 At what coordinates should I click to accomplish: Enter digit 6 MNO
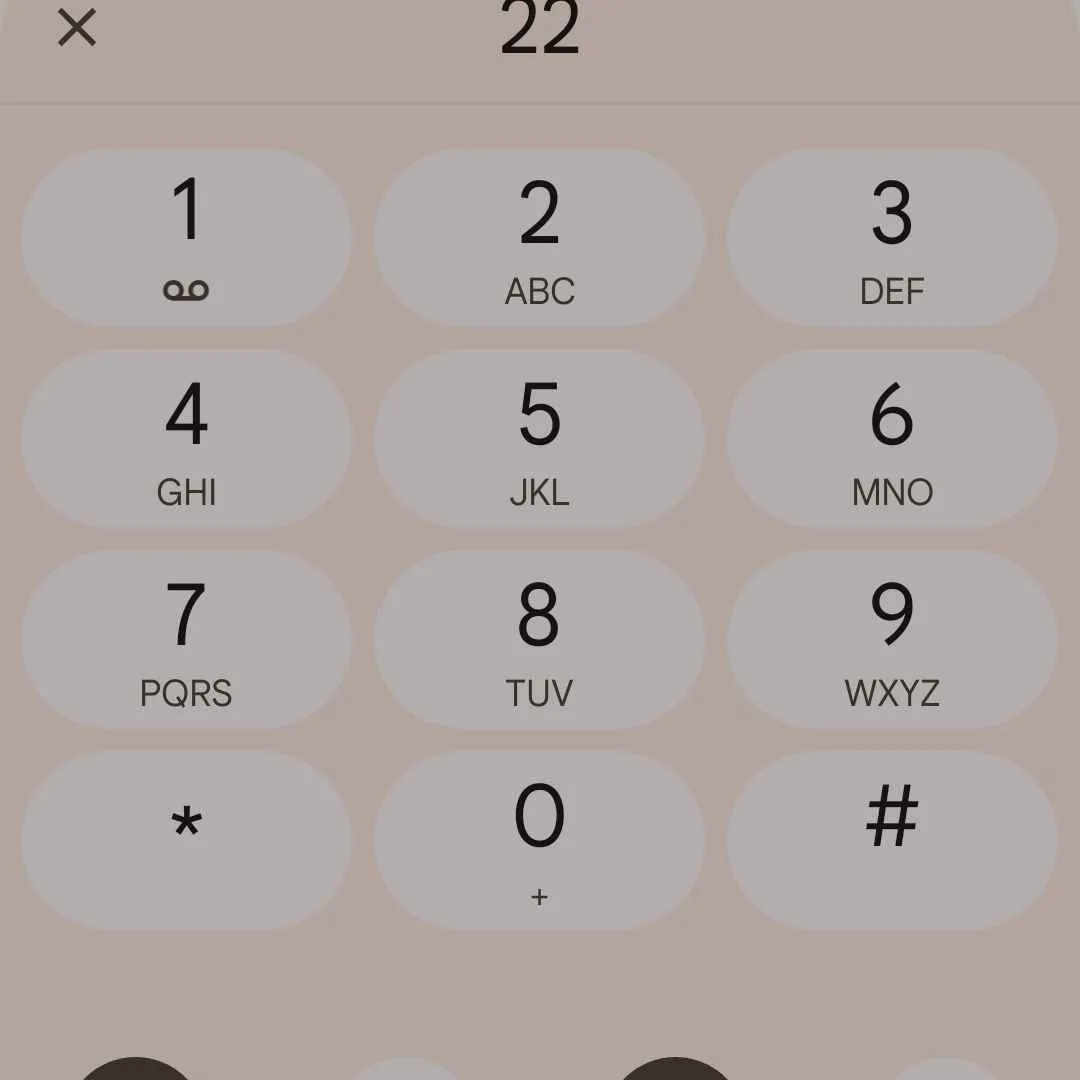(x=891, y=439)
